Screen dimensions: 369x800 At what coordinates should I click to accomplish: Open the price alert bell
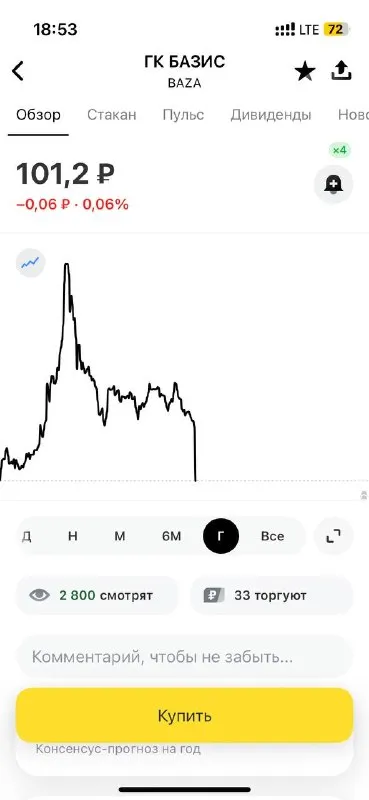[333, 184]
